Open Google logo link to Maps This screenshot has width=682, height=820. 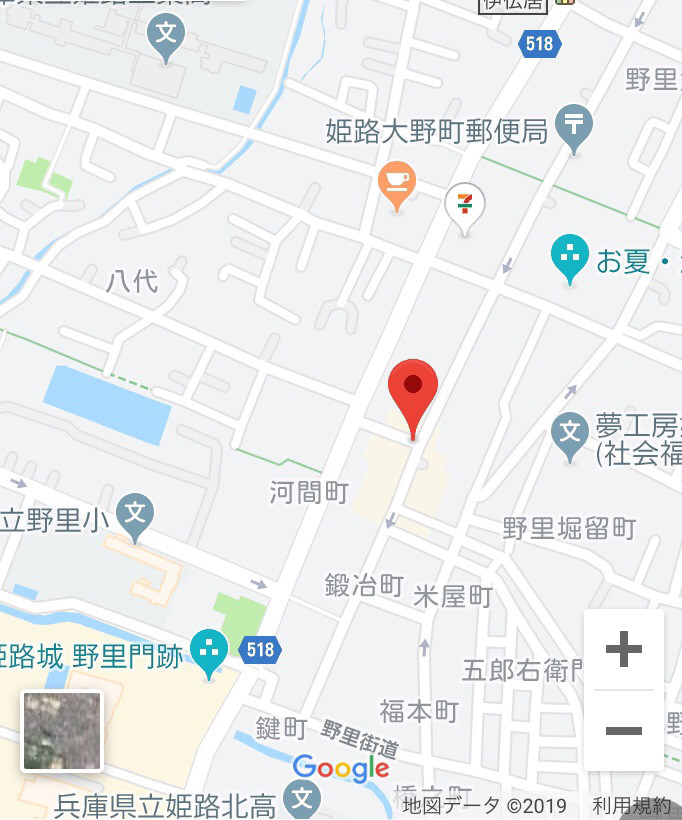(341, 768)
